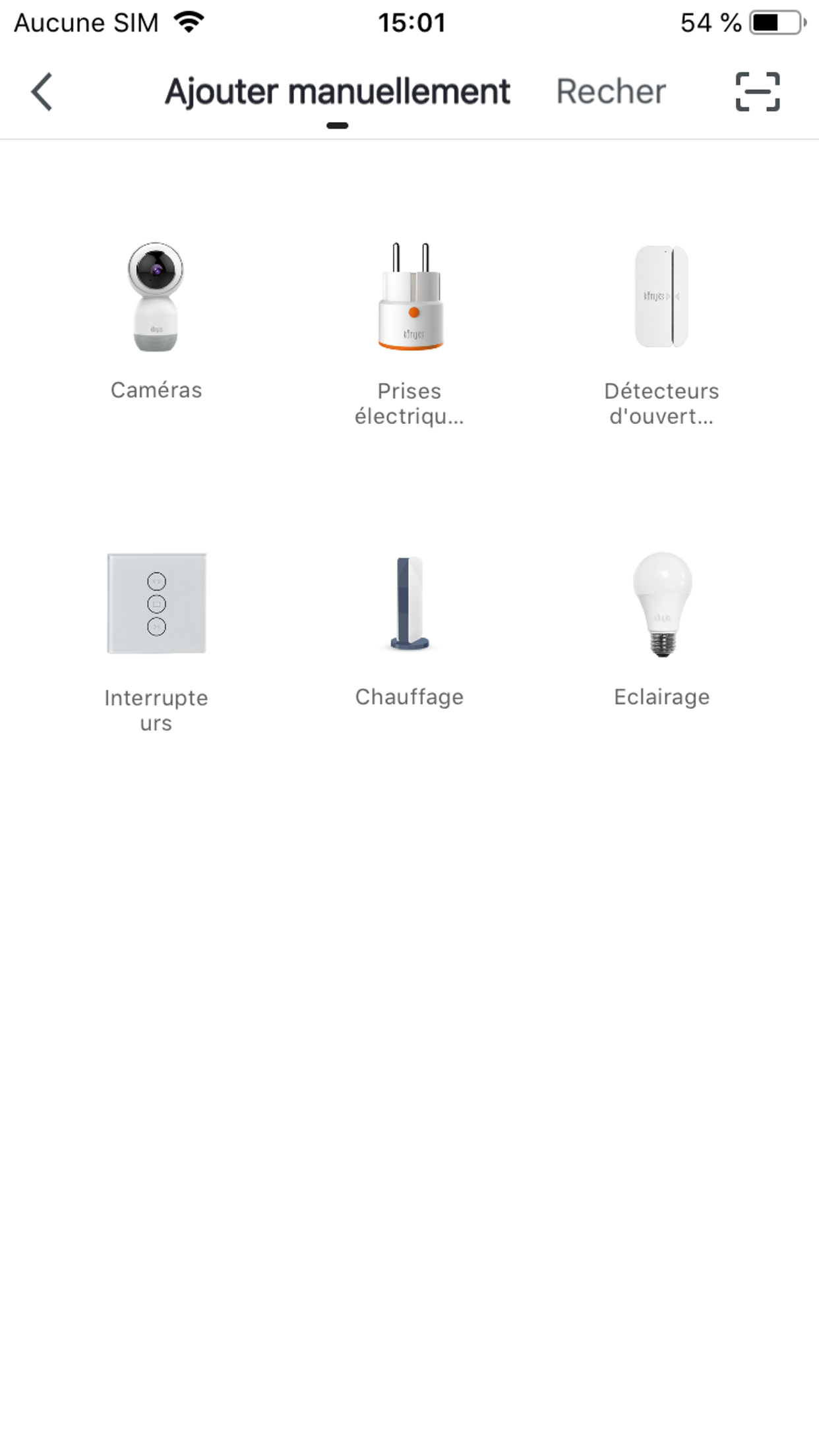Tap the tab position indicator under the title
Viewport: 819px width, 1456px height.
tap(338, 124)
